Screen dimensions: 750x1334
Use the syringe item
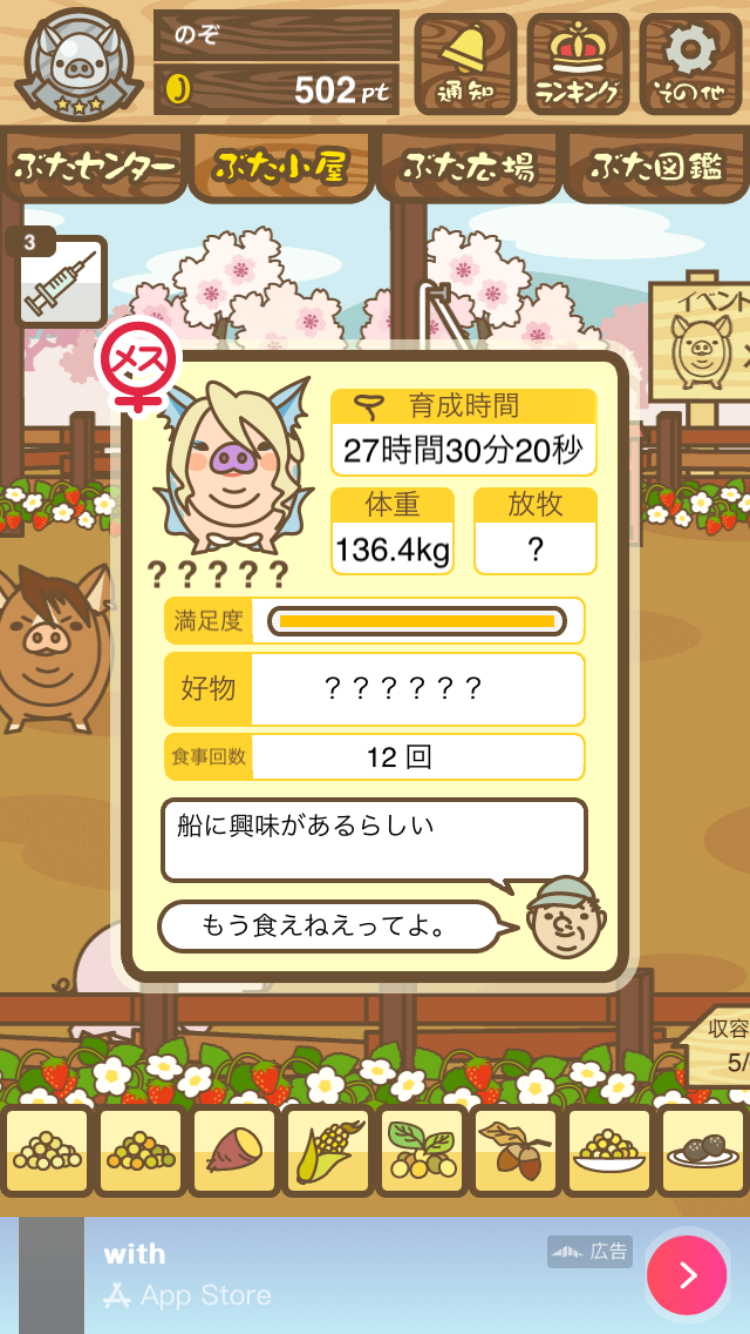point(62,281)
